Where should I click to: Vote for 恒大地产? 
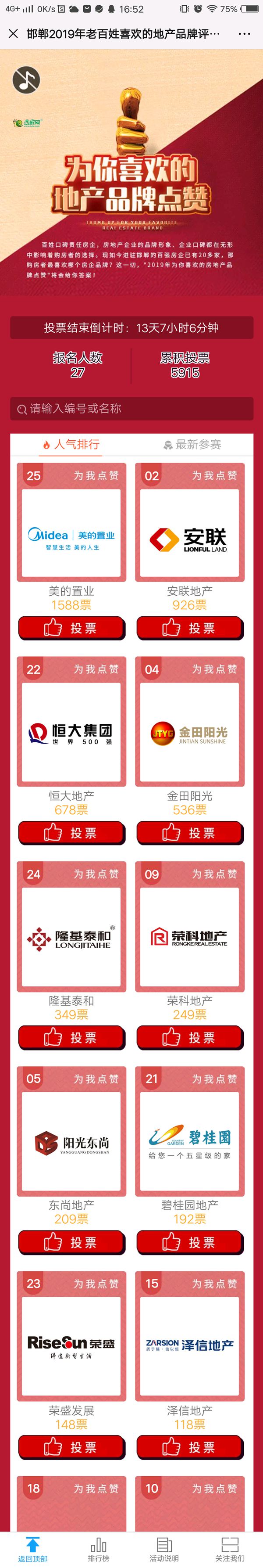pyautogui.click(x=71, y=833)
